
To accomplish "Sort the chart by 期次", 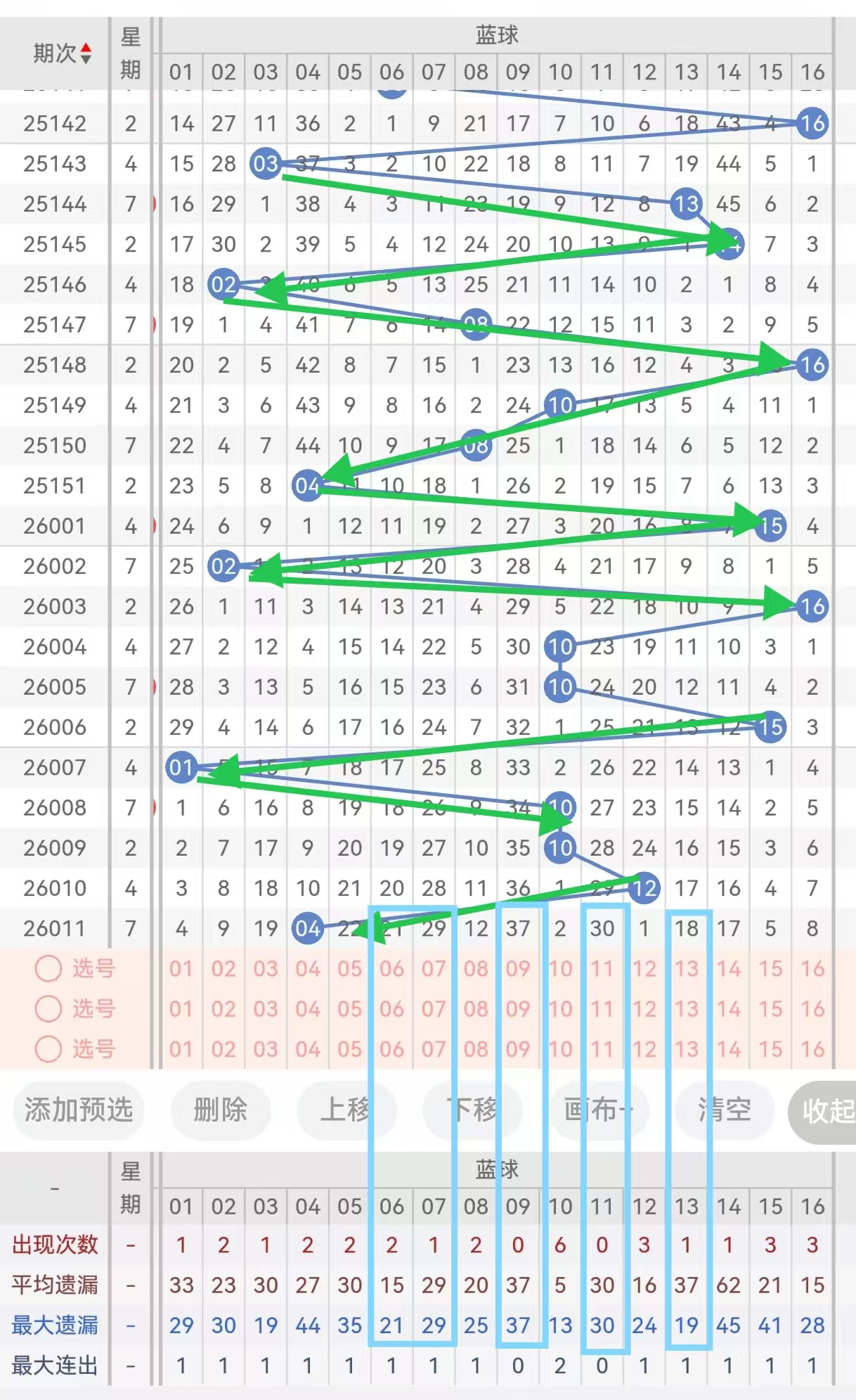I will click(62, 53).
